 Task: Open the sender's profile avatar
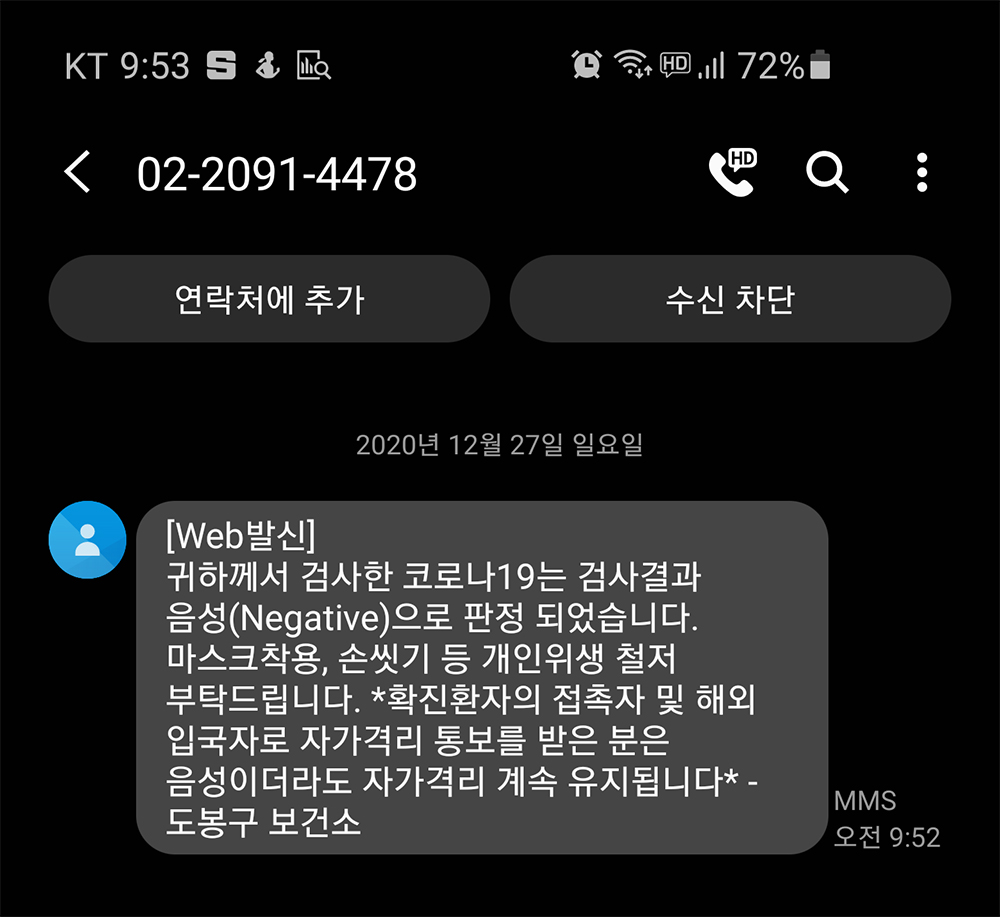pos(87,540)
